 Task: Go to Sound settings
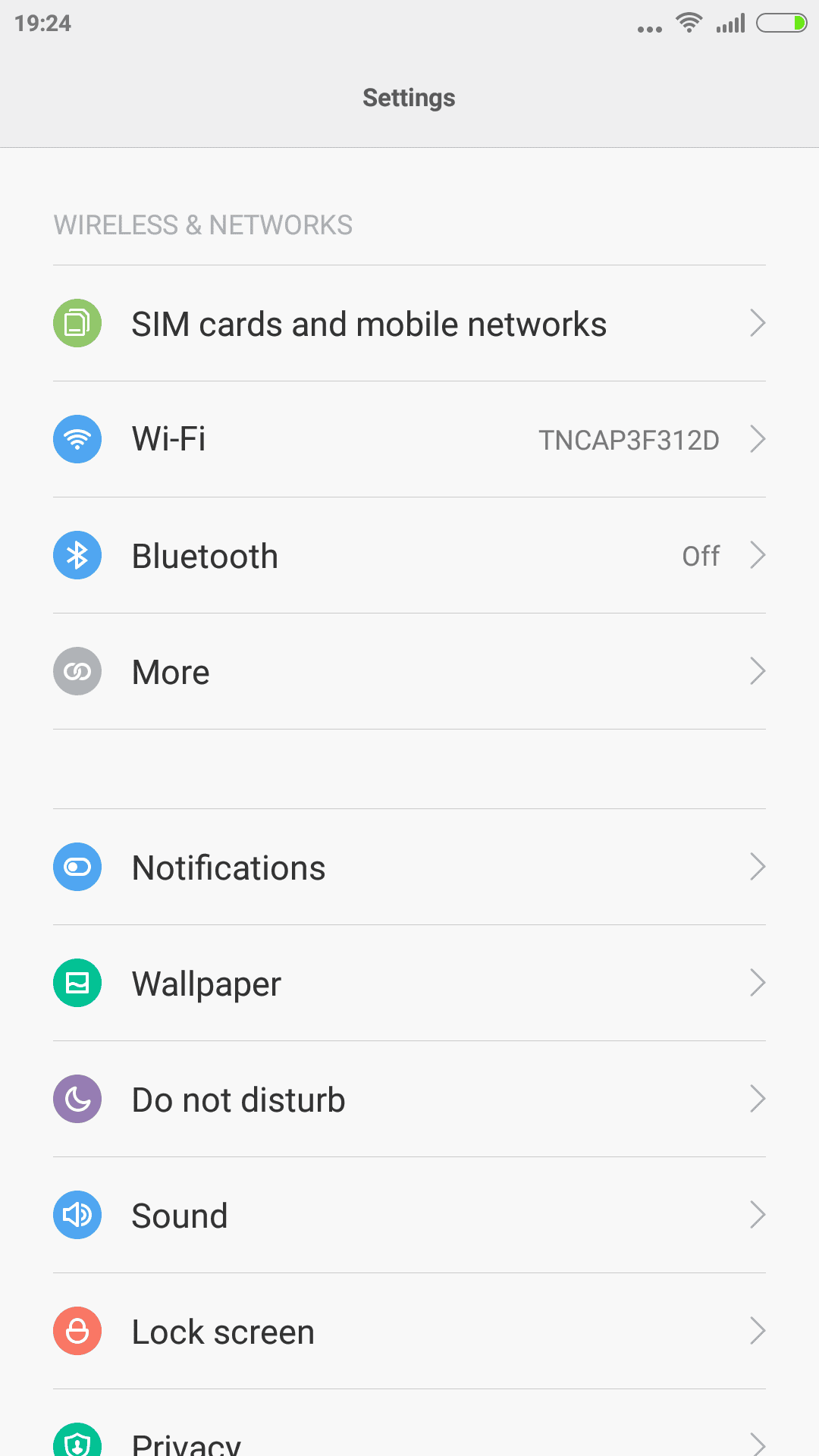[409, 1216]
